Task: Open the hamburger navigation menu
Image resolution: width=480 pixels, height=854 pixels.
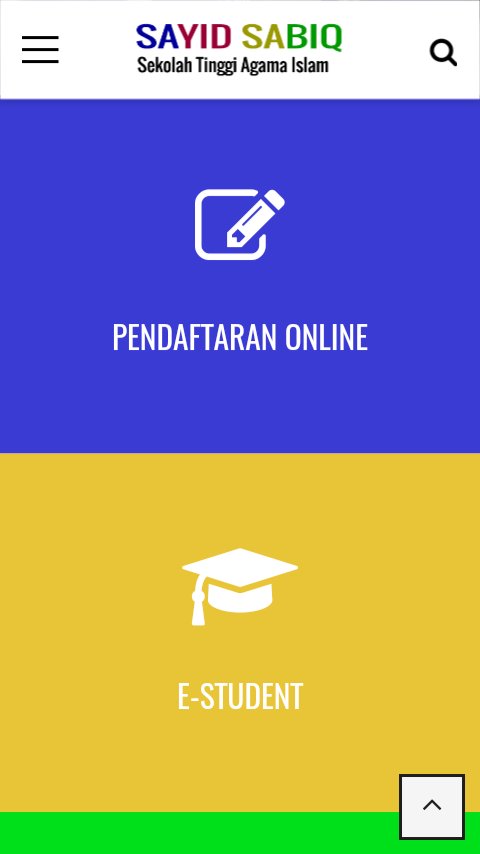Action: (40, 50)
